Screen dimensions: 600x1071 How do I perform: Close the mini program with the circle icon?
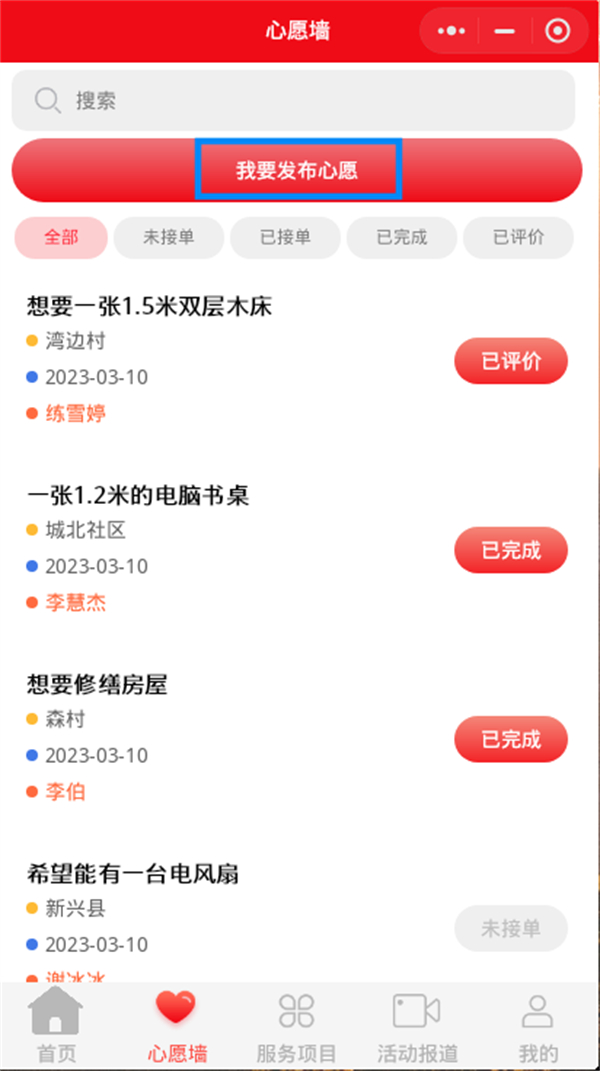click(558, 31)
